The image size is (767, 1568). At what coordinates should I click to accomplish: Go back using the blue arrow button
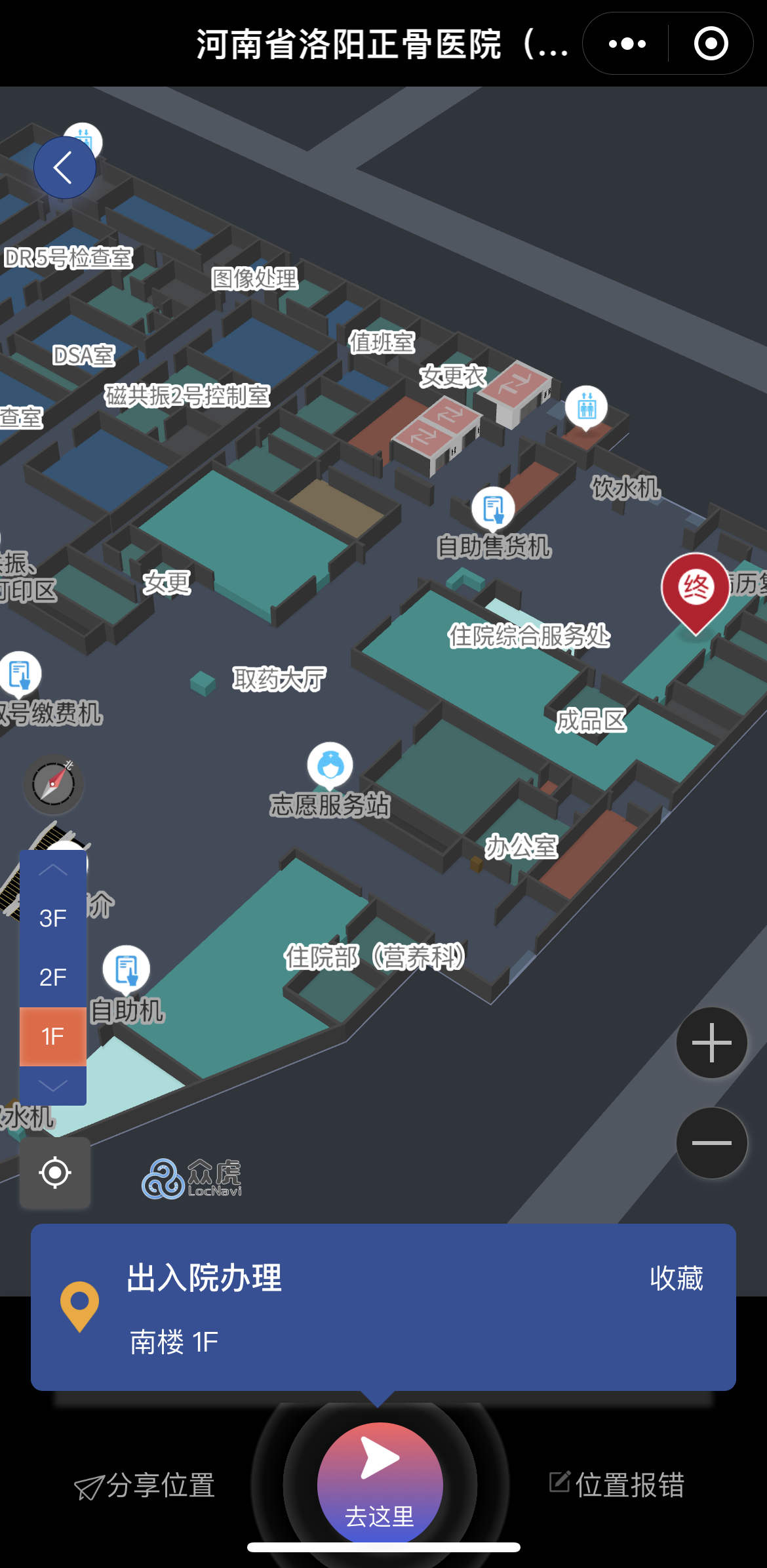[64, 168]
